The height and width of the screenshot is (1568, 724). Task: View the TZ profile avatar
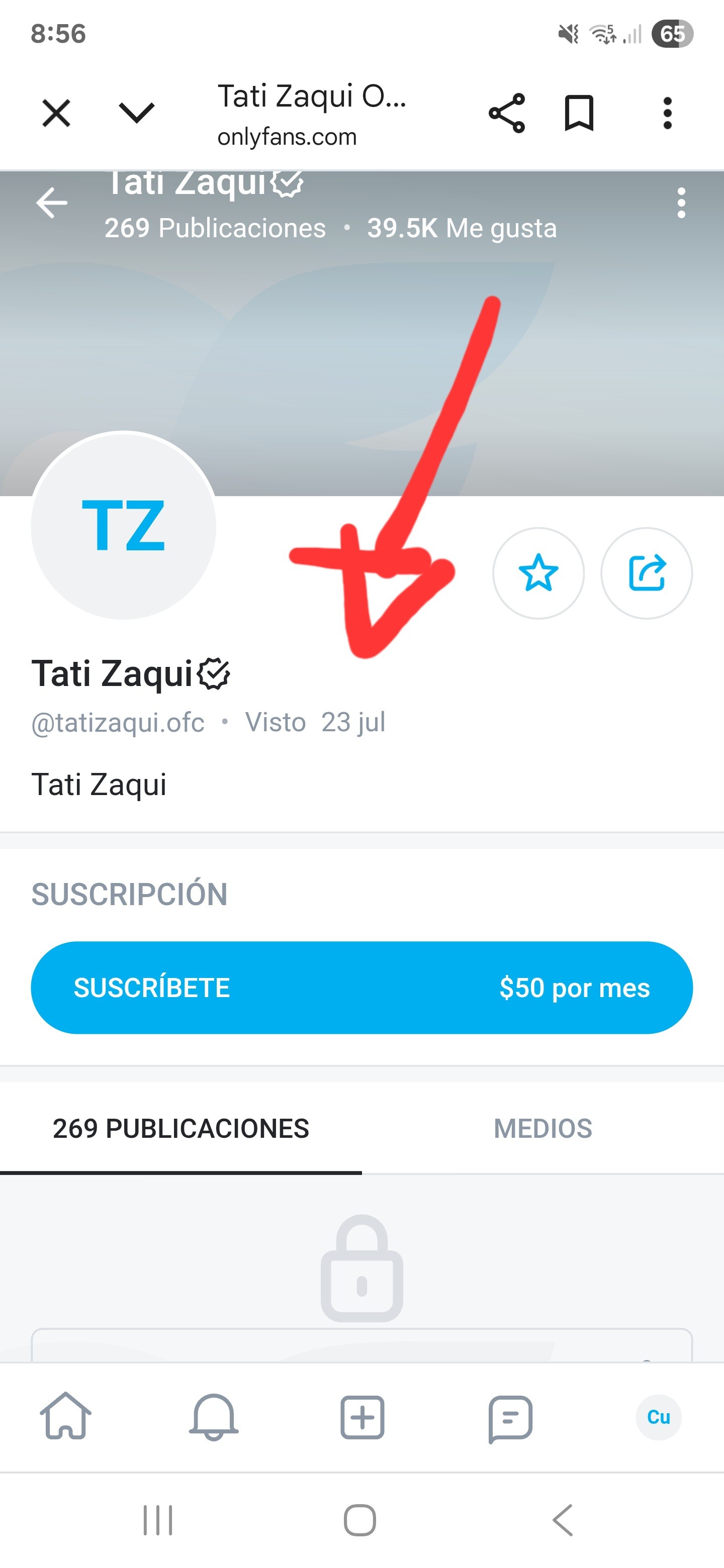pos(124,525)
